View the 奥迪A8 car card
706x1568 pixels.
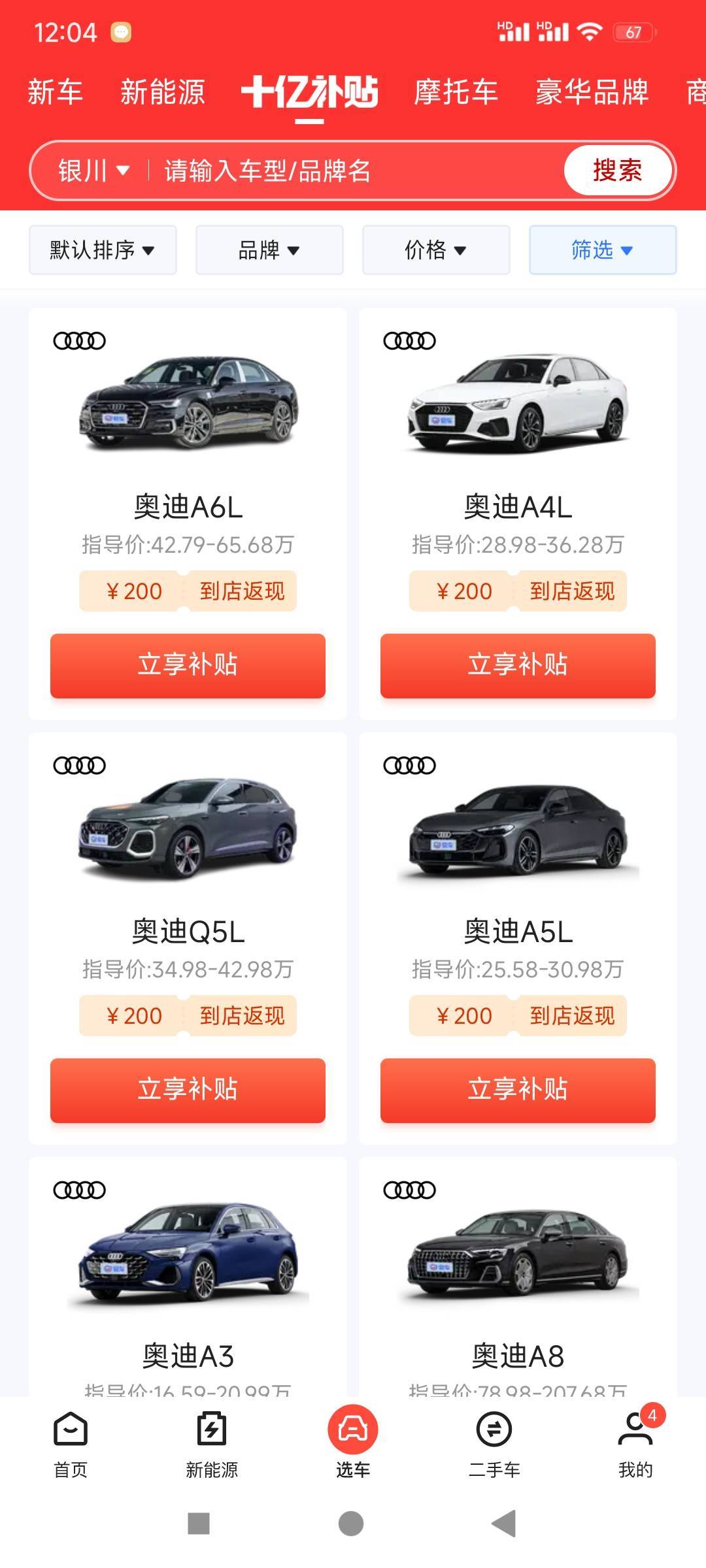click(x=518, y=1274)
